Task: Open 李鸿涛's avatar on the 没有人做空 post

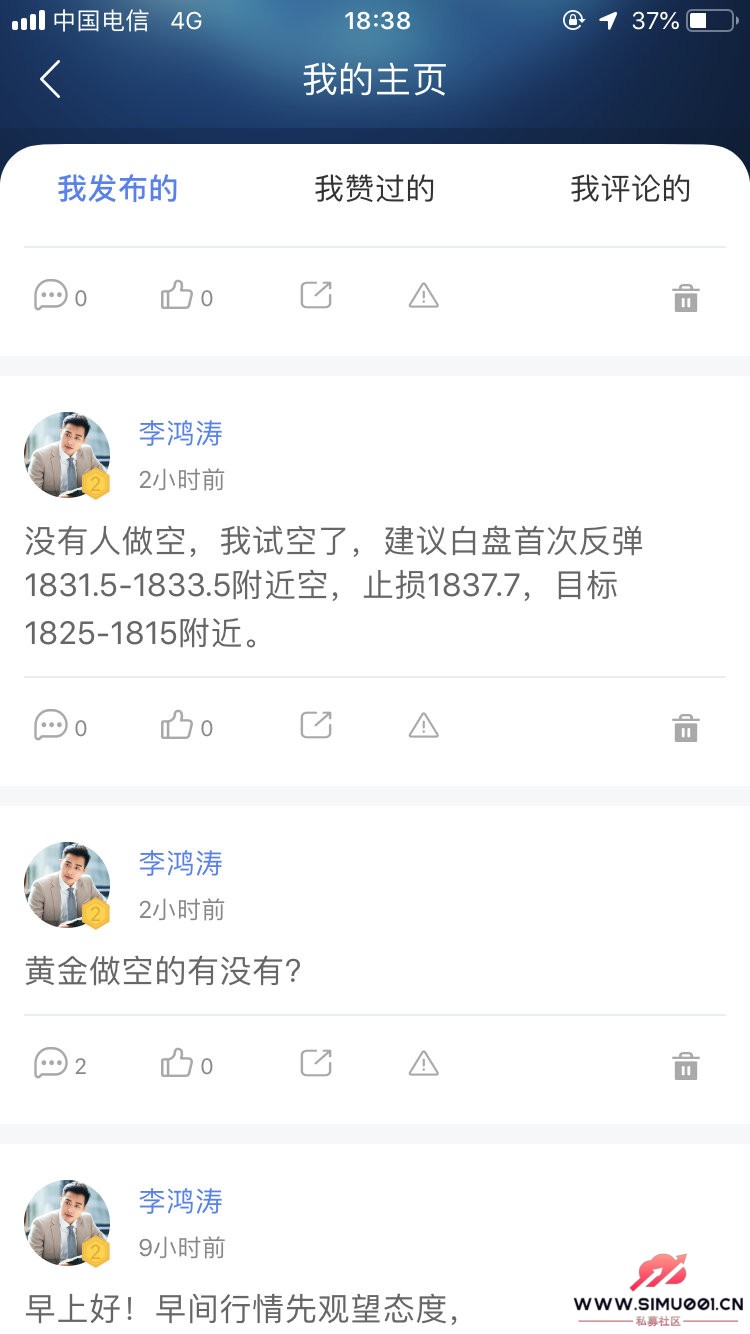Action: pyautogui.click(x=67, y=455)
